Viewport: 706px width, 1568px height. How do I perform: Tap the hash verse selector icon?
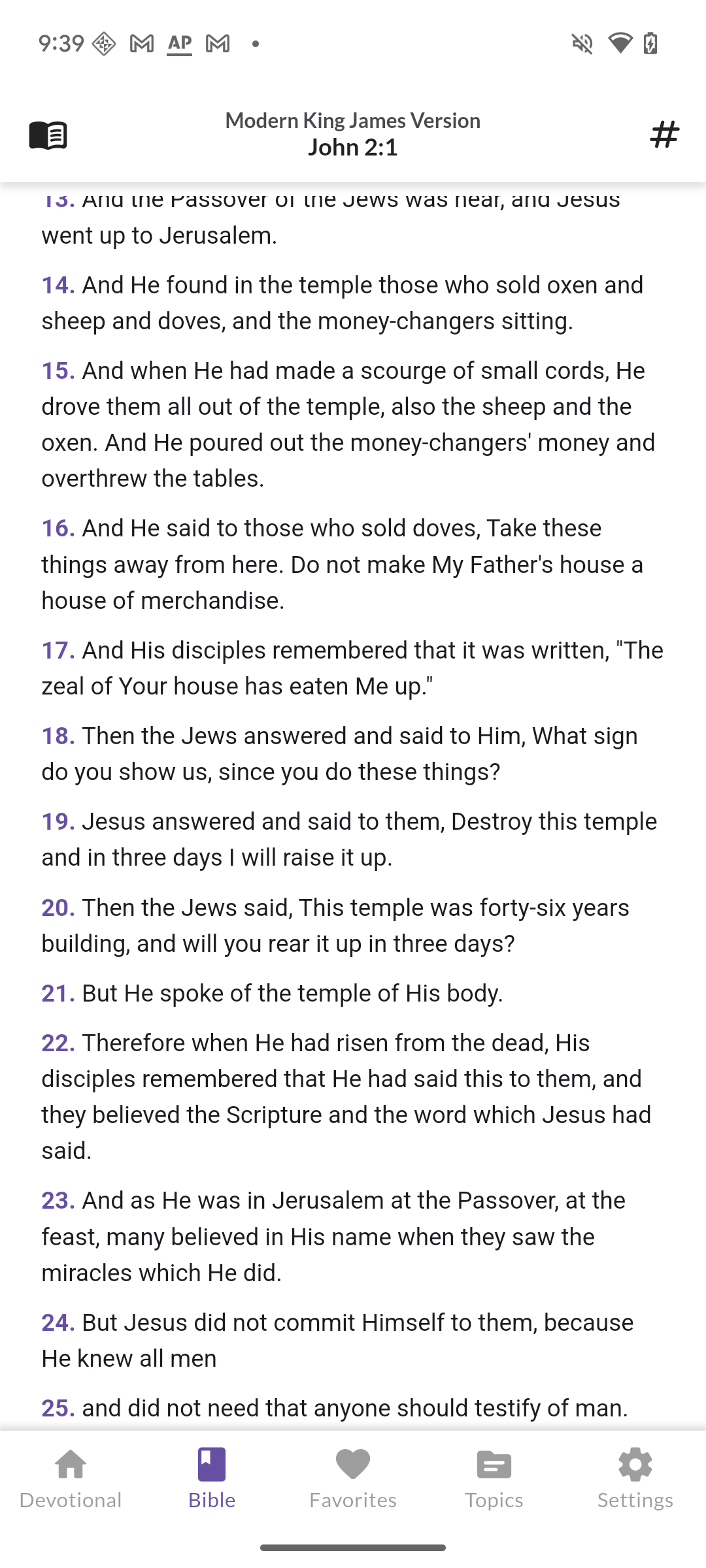(x=664, y=135)
